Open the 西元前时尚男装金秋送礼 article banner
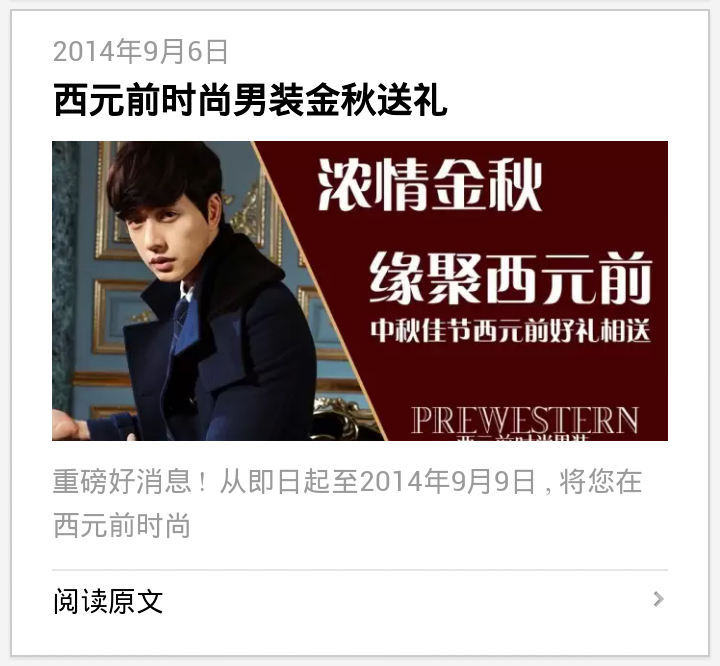720x666 pixels. point(360,291)
